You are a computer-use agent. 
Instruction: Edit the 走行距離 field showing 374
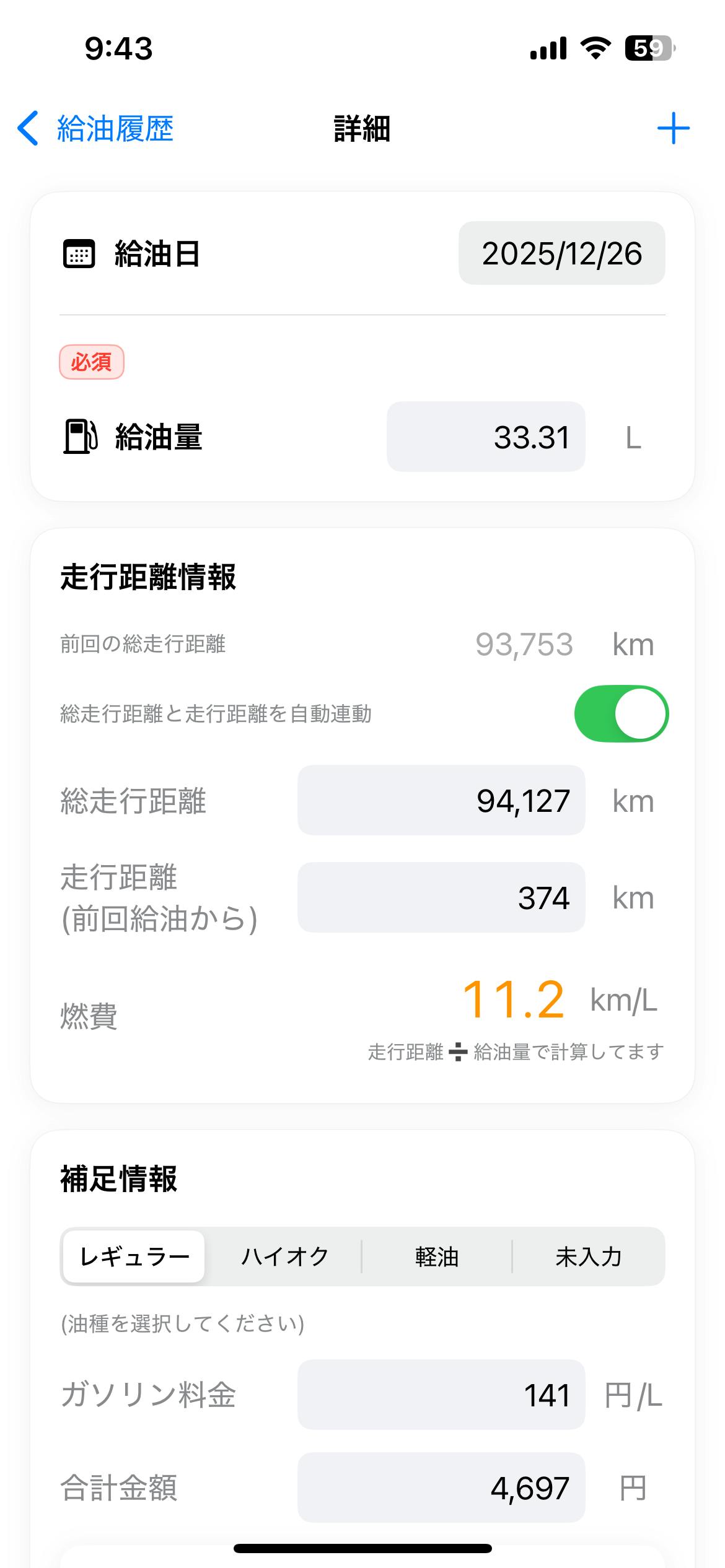click(441, 897)
